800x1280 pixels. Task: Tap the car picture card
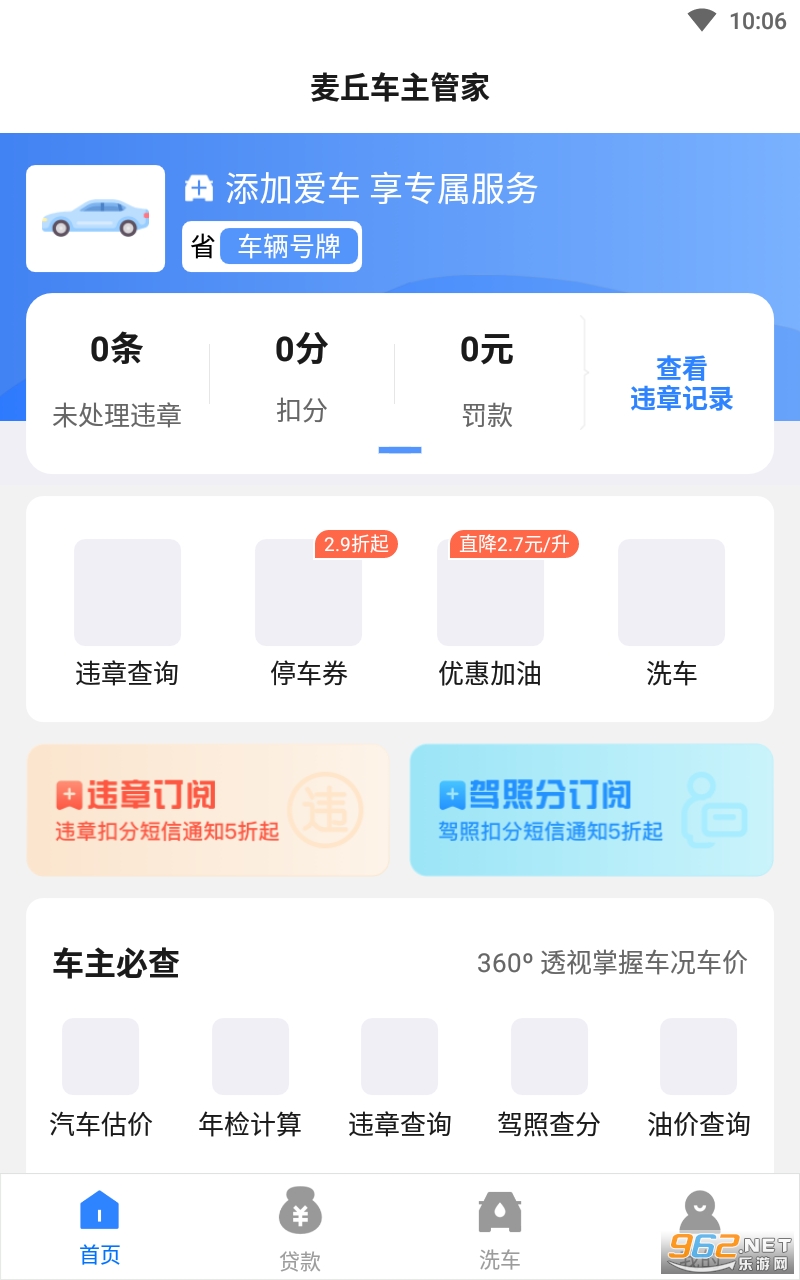[x=95, y=218]
